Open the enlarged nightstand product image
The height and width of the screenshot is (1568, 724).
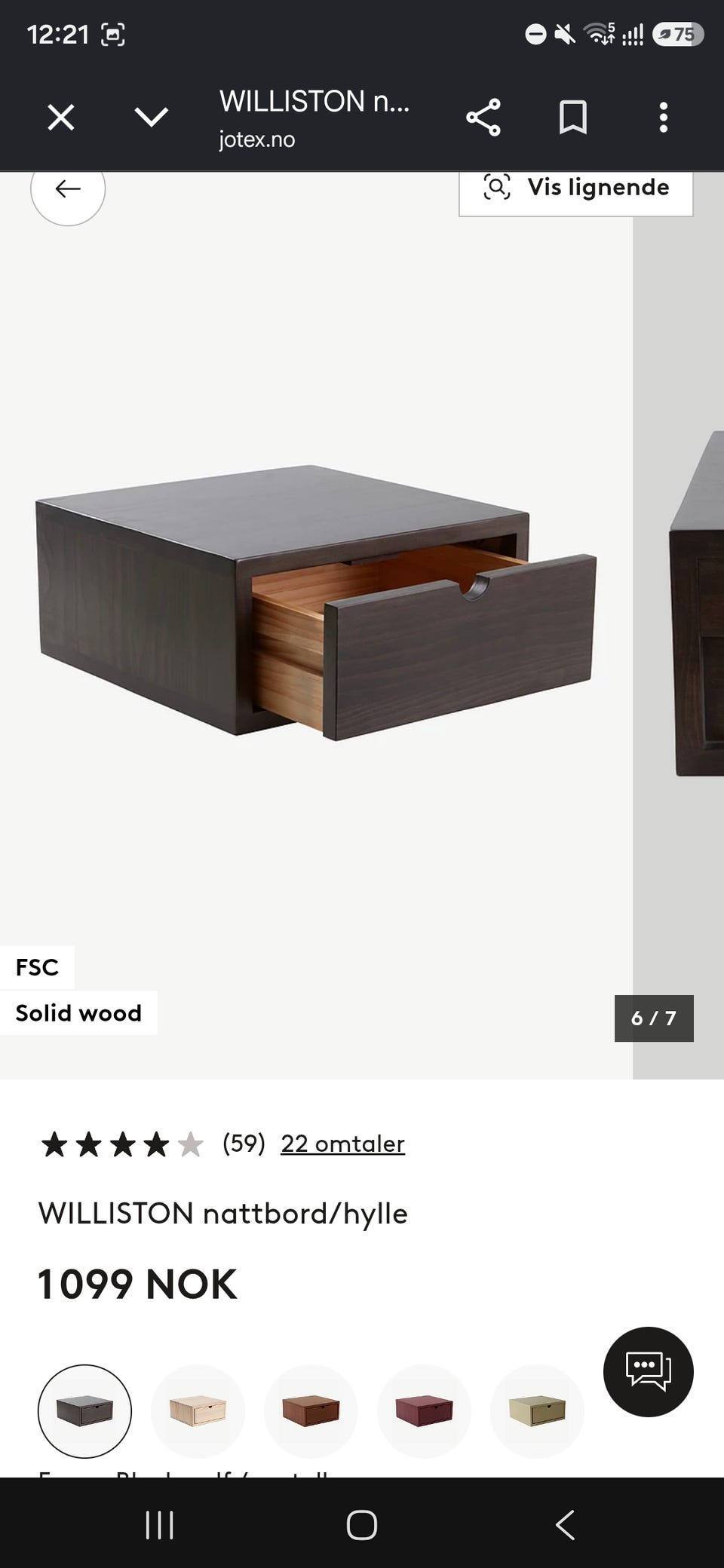316,603
